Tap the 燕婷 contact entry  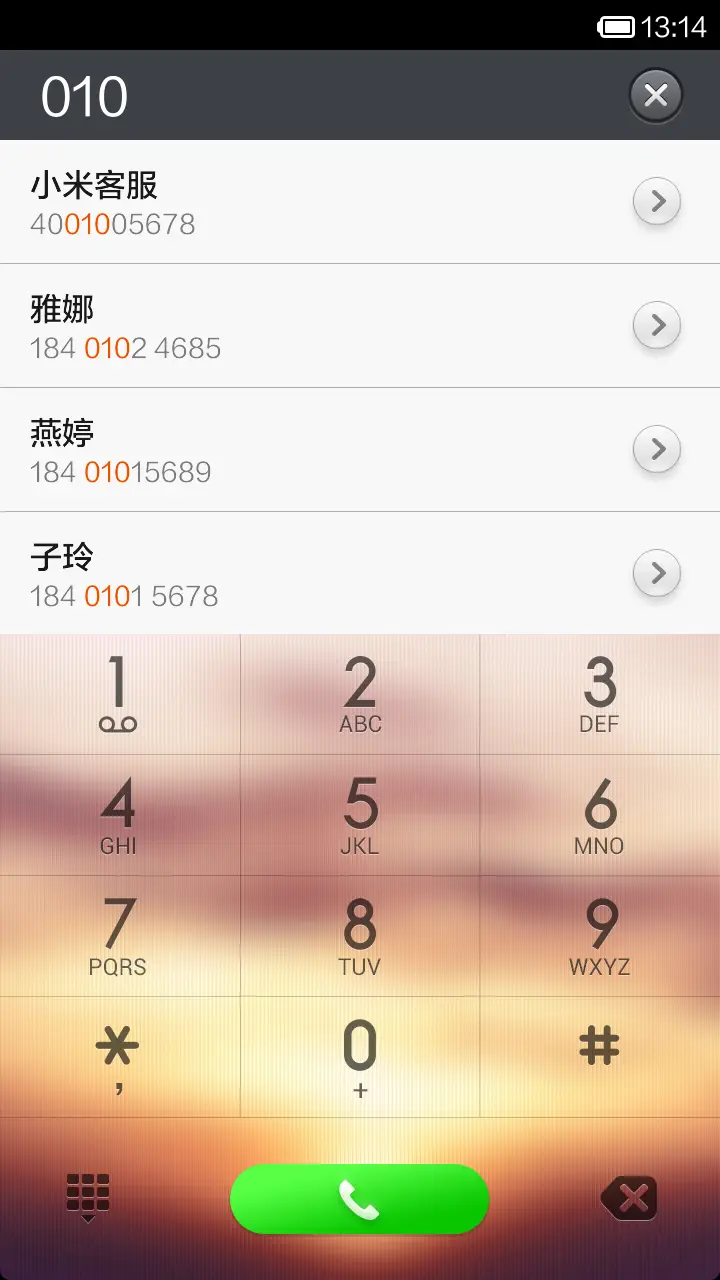coord(300,449)
